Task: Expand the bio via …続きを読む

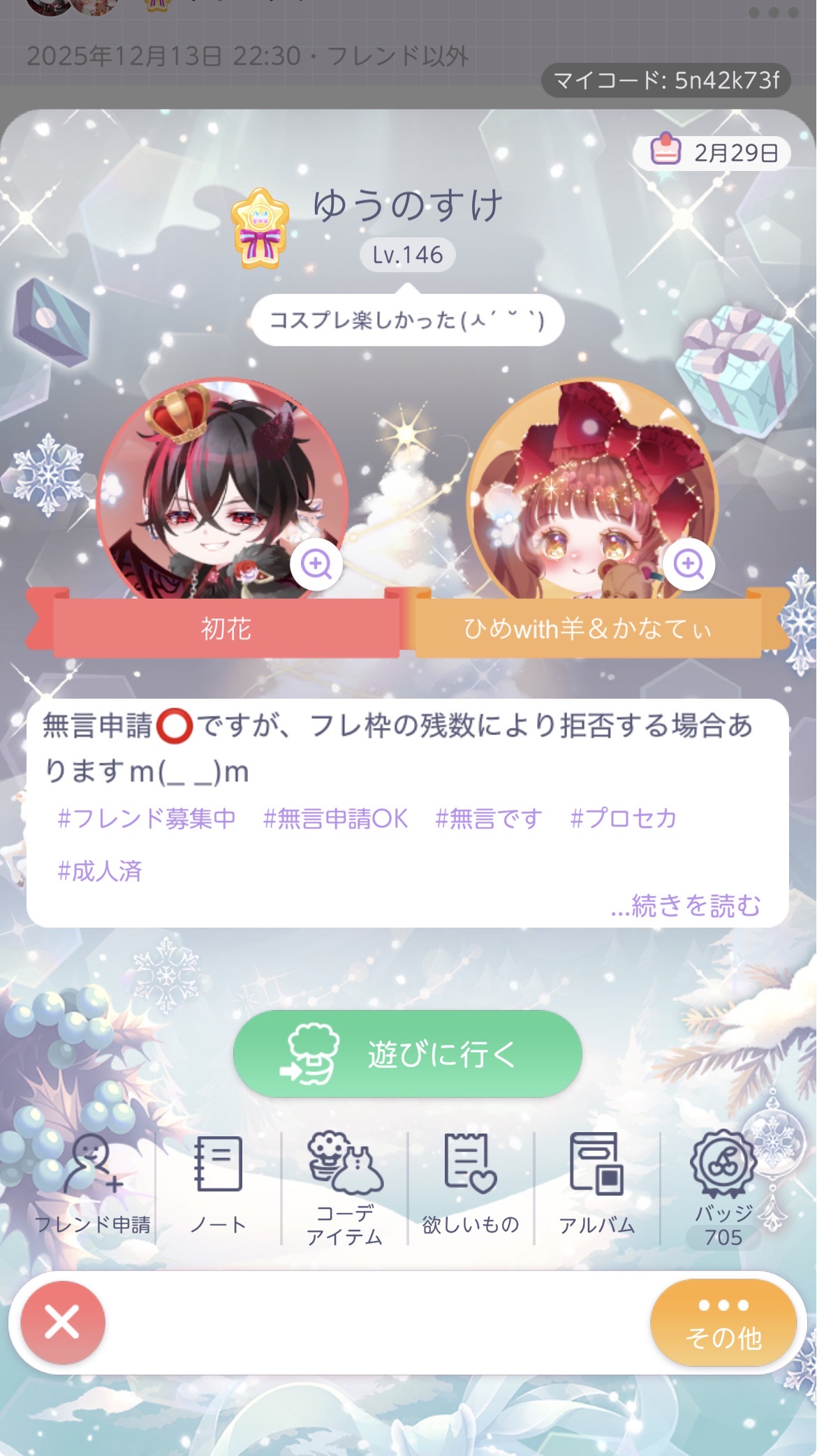Action: (686, 906)
